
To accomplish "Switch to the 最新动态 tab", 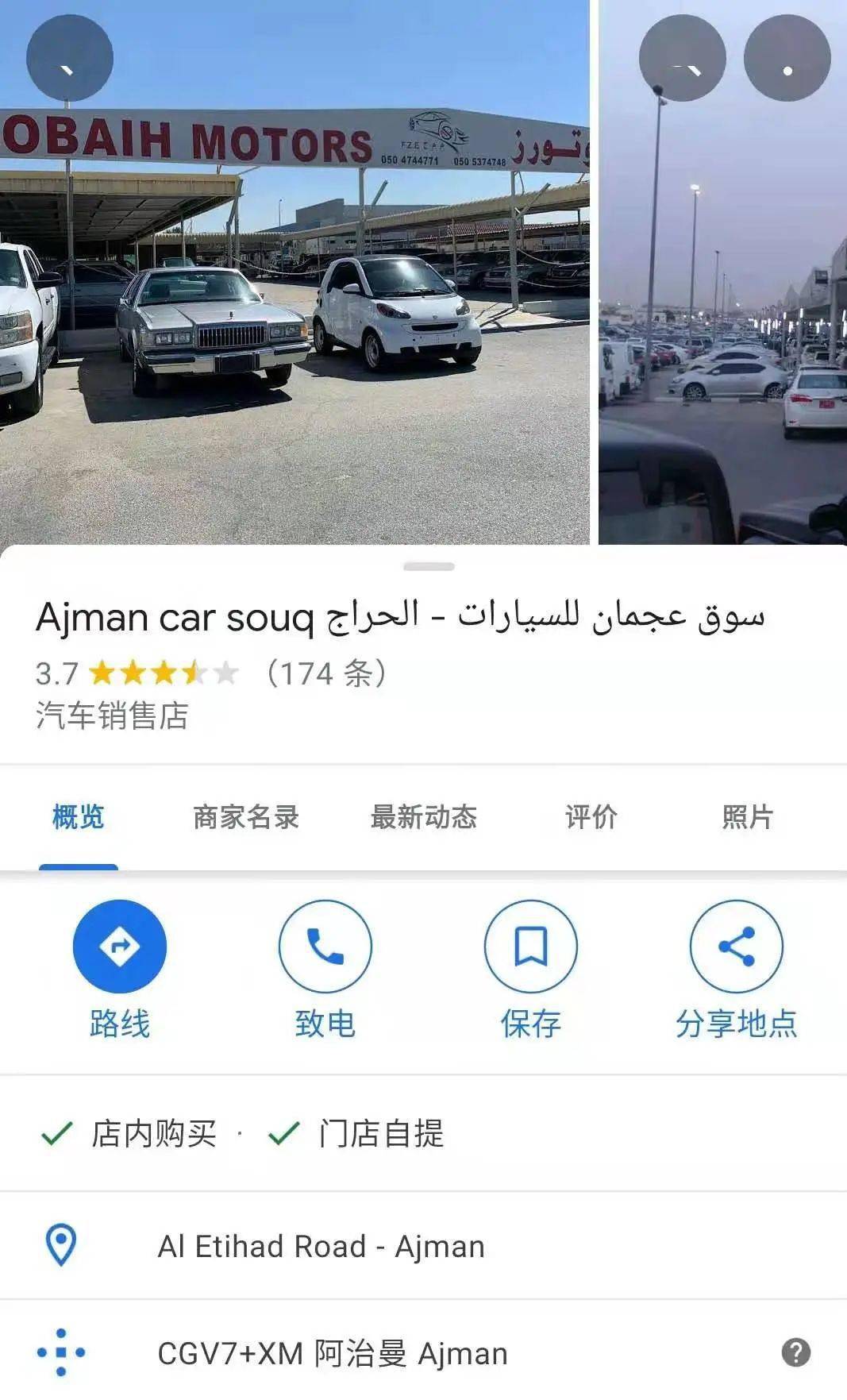I will click(x=424, y=816).
